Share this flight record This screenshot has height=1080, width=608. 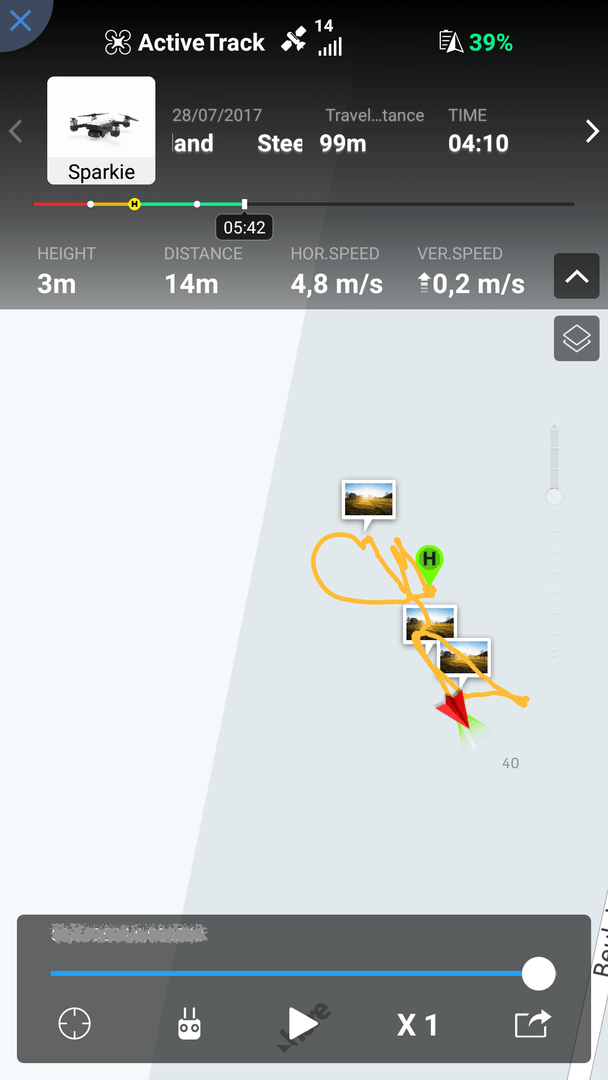[533, 1024]
